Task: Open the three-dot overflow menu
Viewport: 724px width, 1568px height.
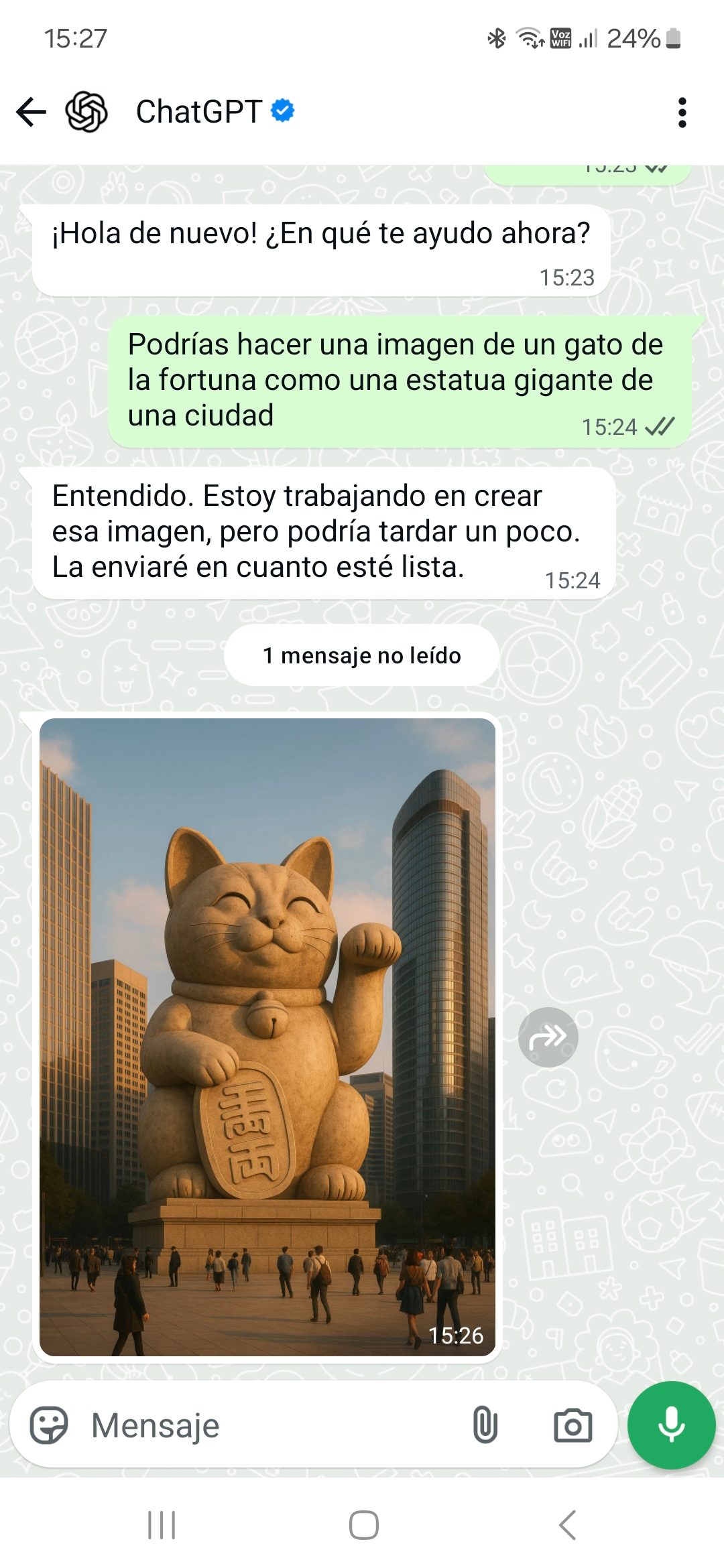Action: coord(682,113)
